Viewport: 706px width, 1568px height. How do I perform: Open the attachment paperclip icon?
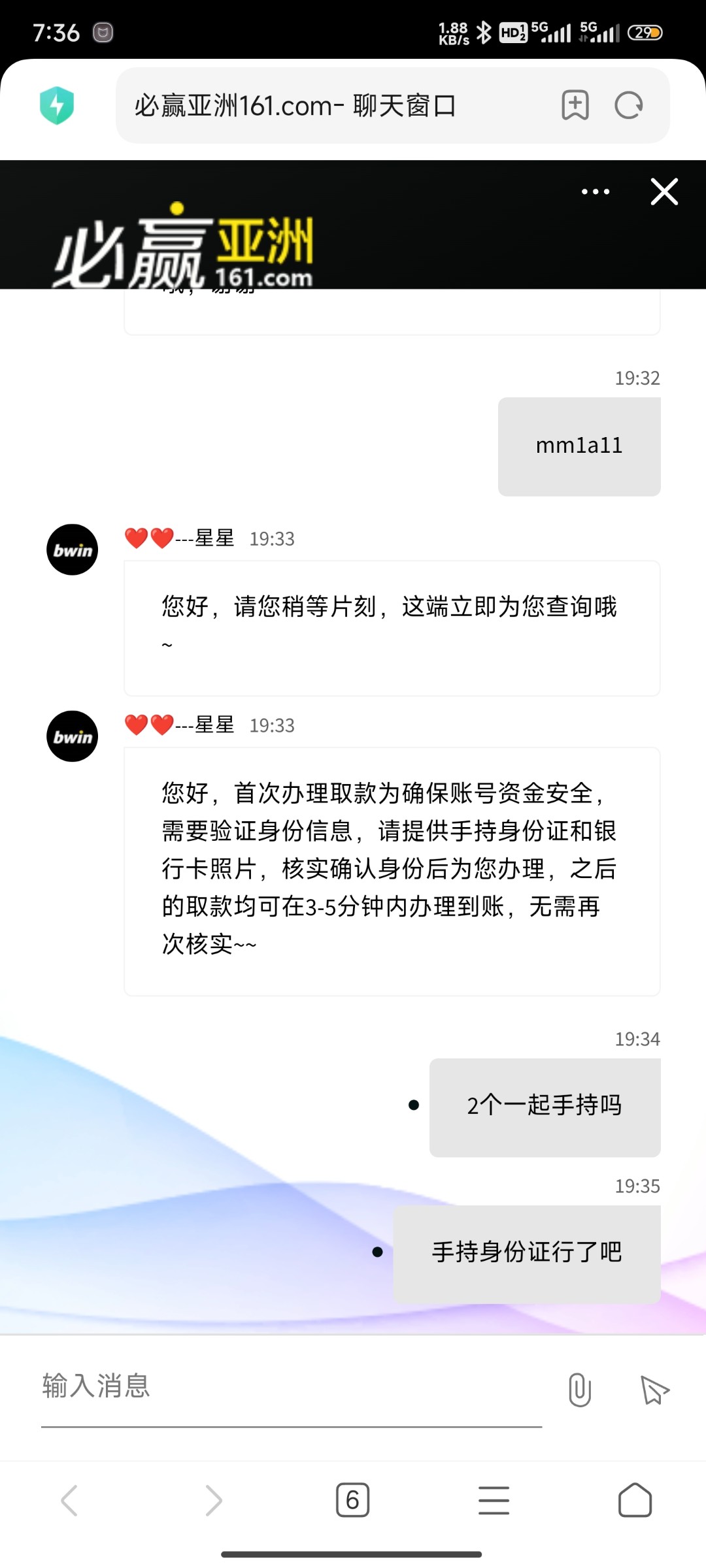(x=578, y=1390)
